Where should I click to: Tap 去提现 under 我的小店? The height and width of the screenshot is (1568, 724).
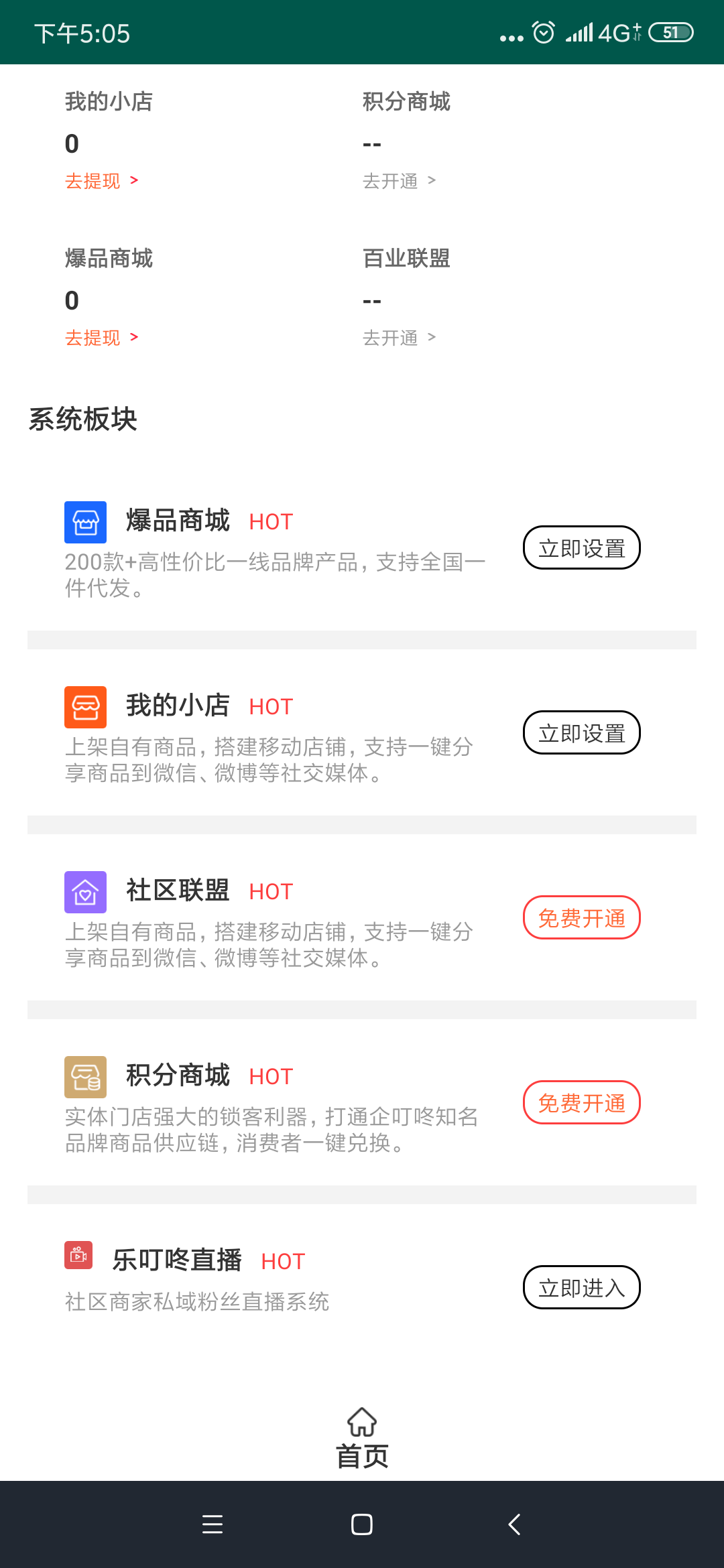[101, 181]
